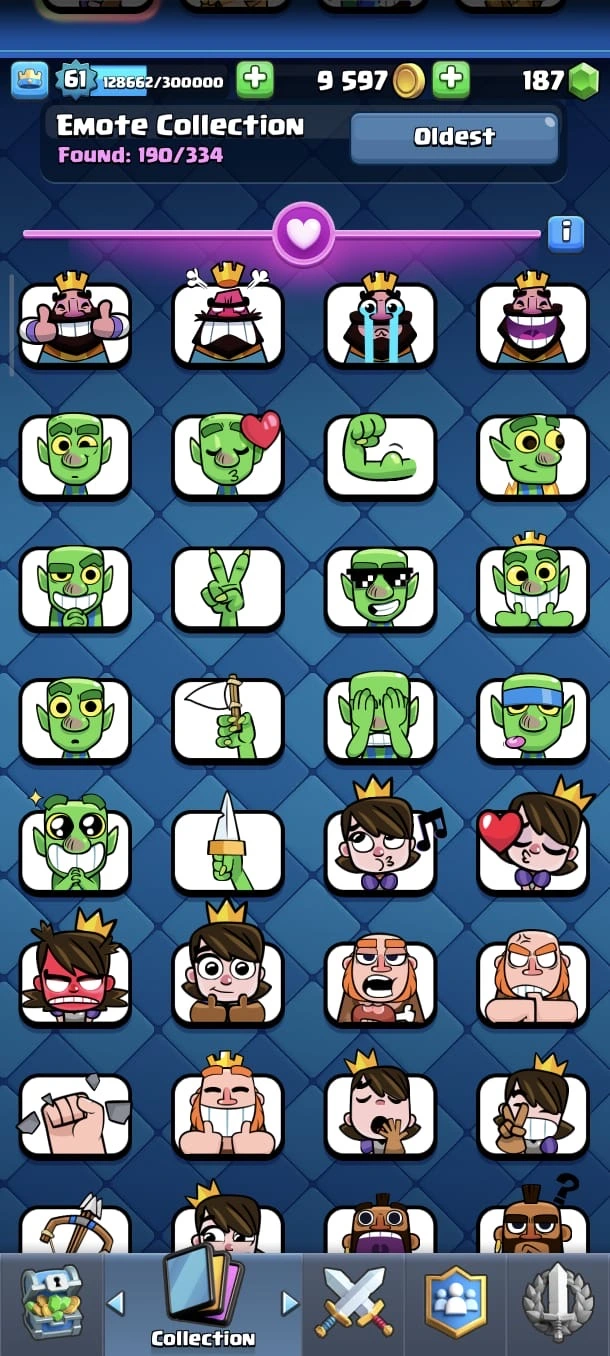Screen dimensions: 610x1356
Task: Add more gold coins
Action: tap(451, 80)
